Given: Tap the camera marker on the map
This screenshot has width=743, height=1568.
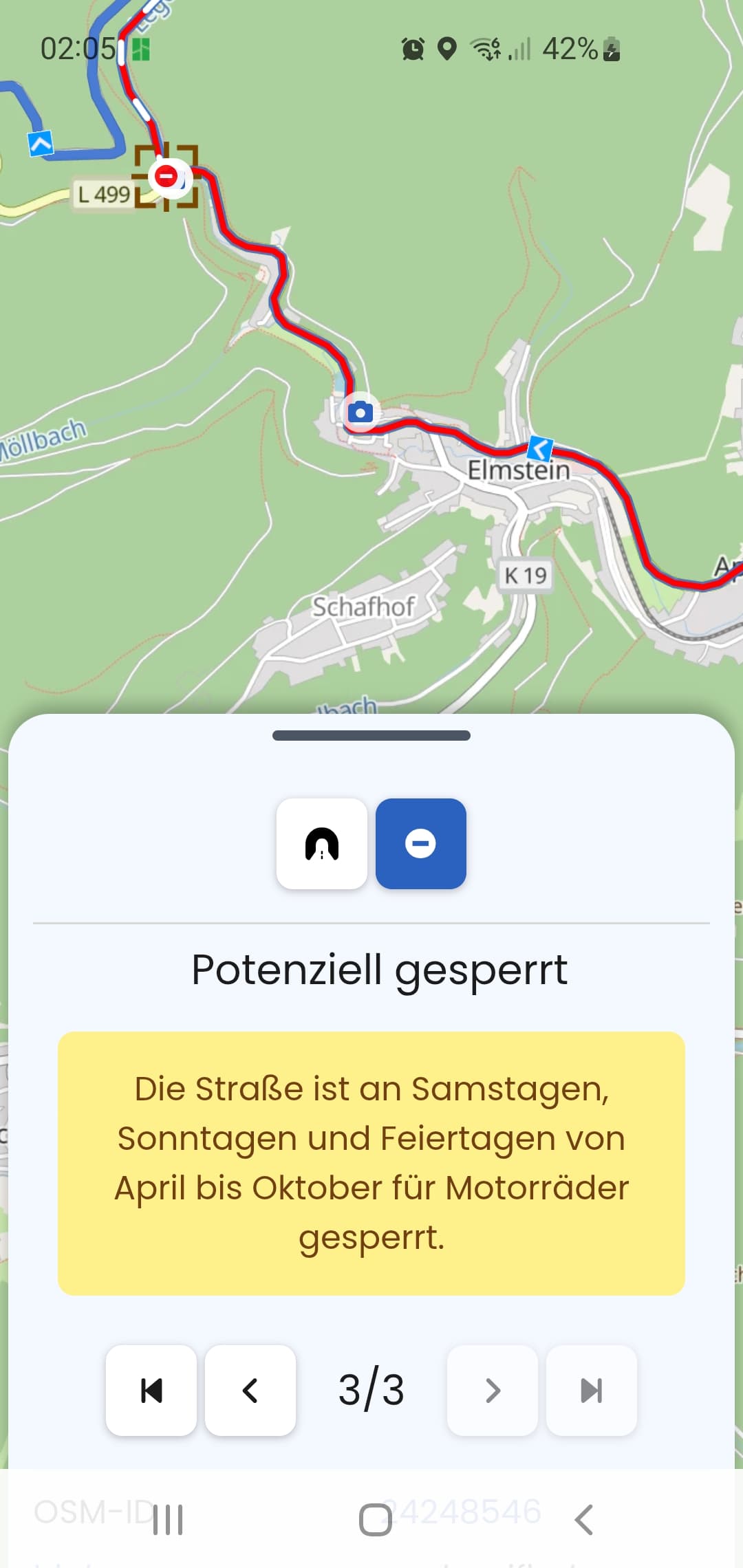Looking at the screenshot, I should pos(360,412).
